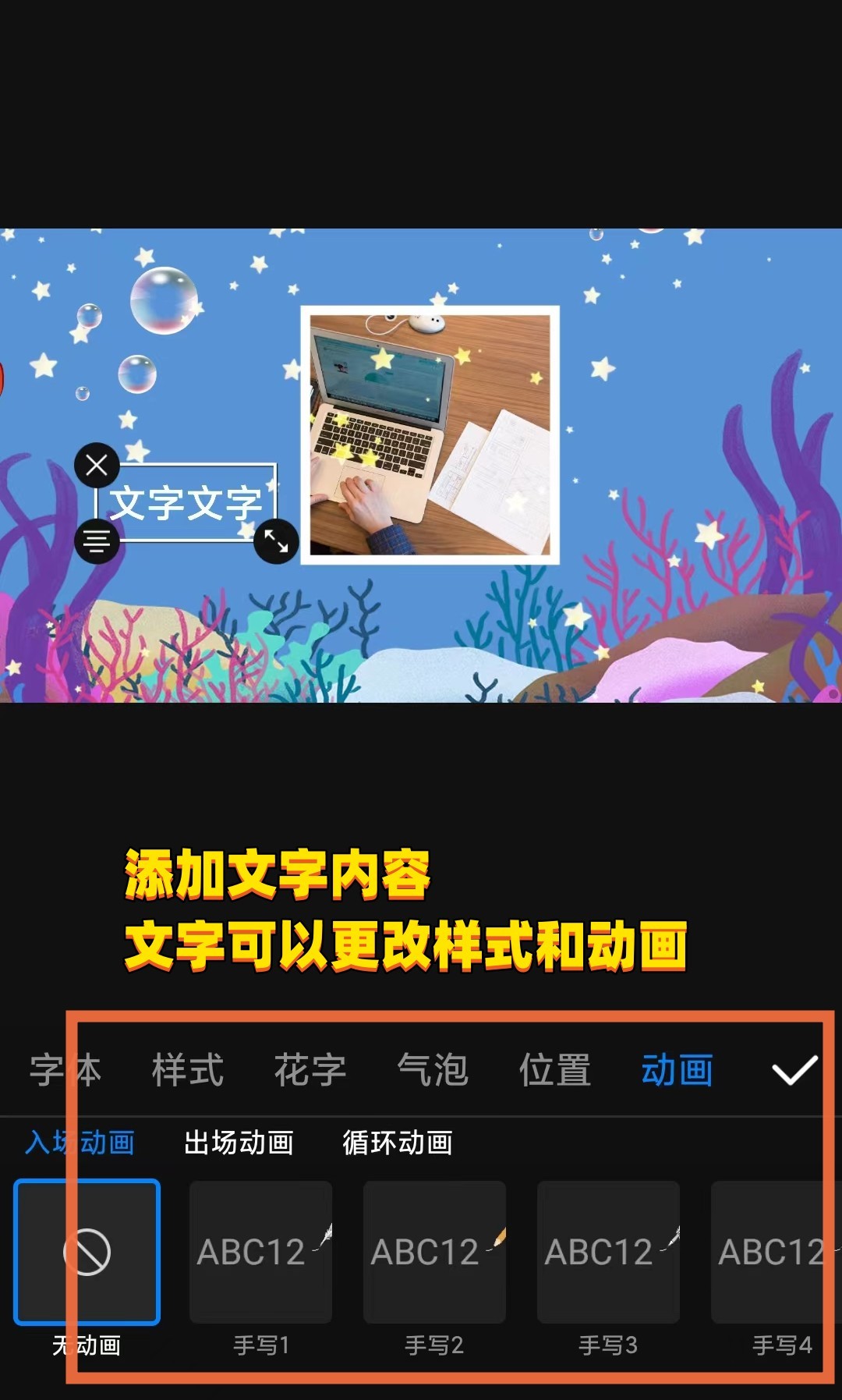
Task: Tap the text alignment handle on the text box
Action: [97, 541]
